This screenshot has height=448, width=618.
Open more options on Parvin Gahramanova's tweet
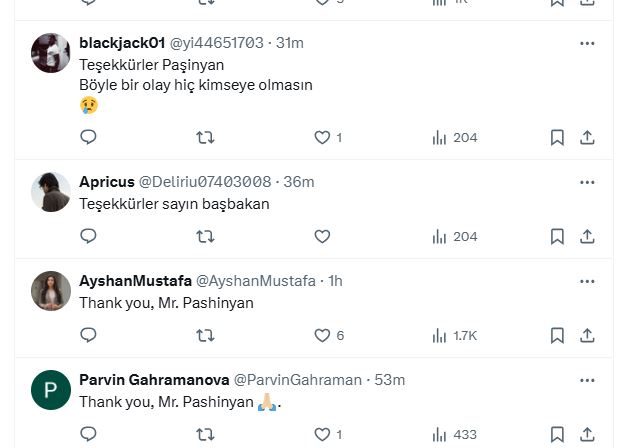pyautogui.click(x=587, y=380)
